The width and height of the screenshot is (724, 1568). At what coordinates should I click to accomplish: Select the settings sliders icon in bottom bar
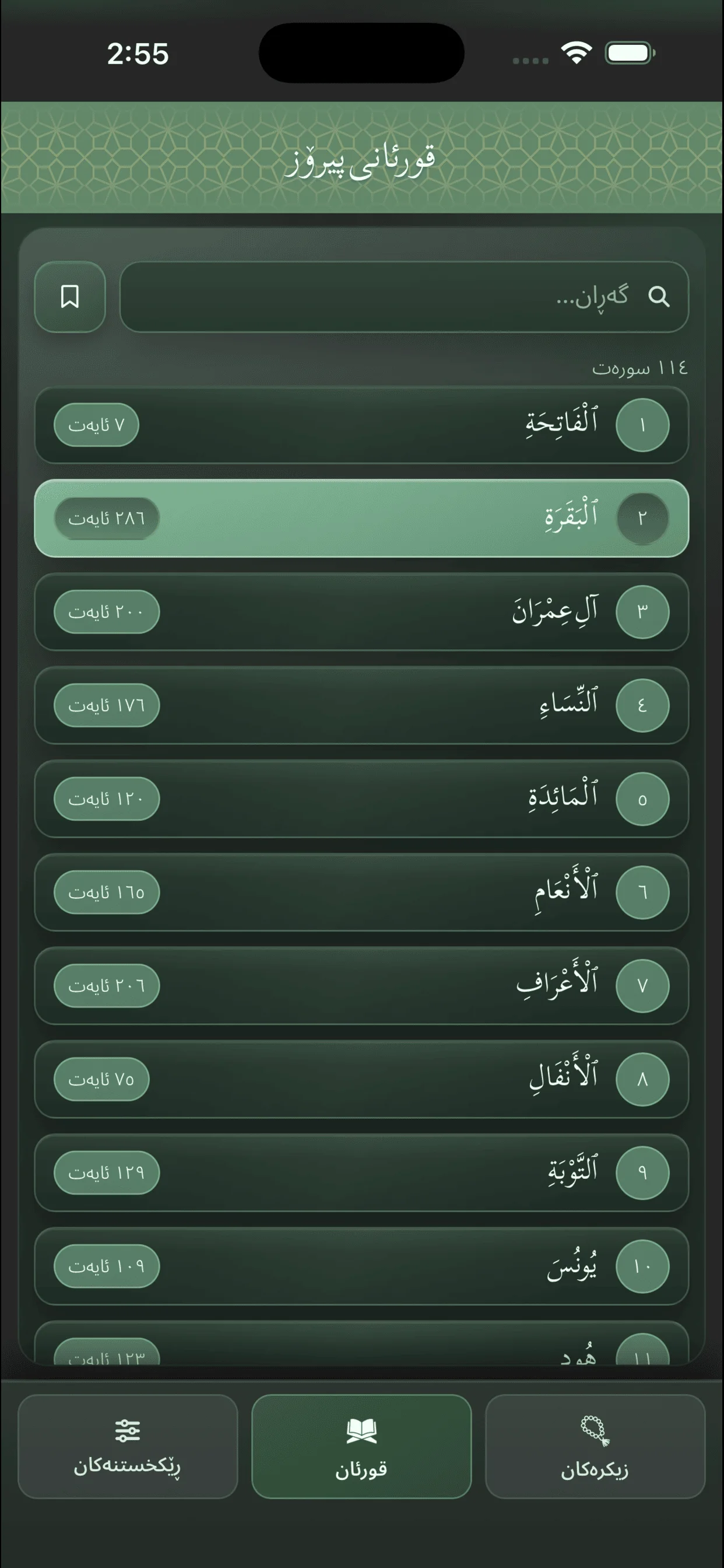point(128,1433)
